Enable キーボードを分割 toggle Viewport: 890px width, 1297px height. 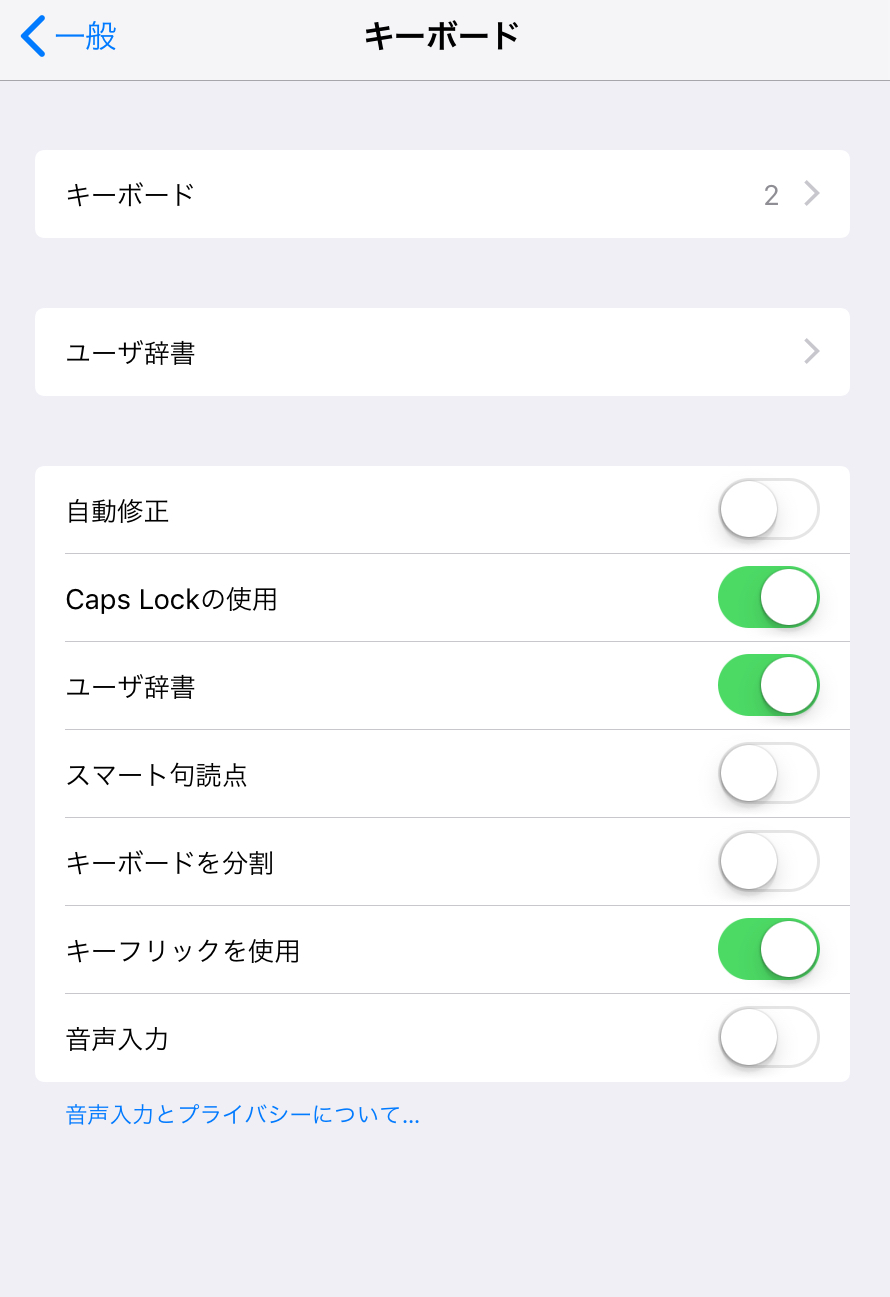tap(768, 861)
